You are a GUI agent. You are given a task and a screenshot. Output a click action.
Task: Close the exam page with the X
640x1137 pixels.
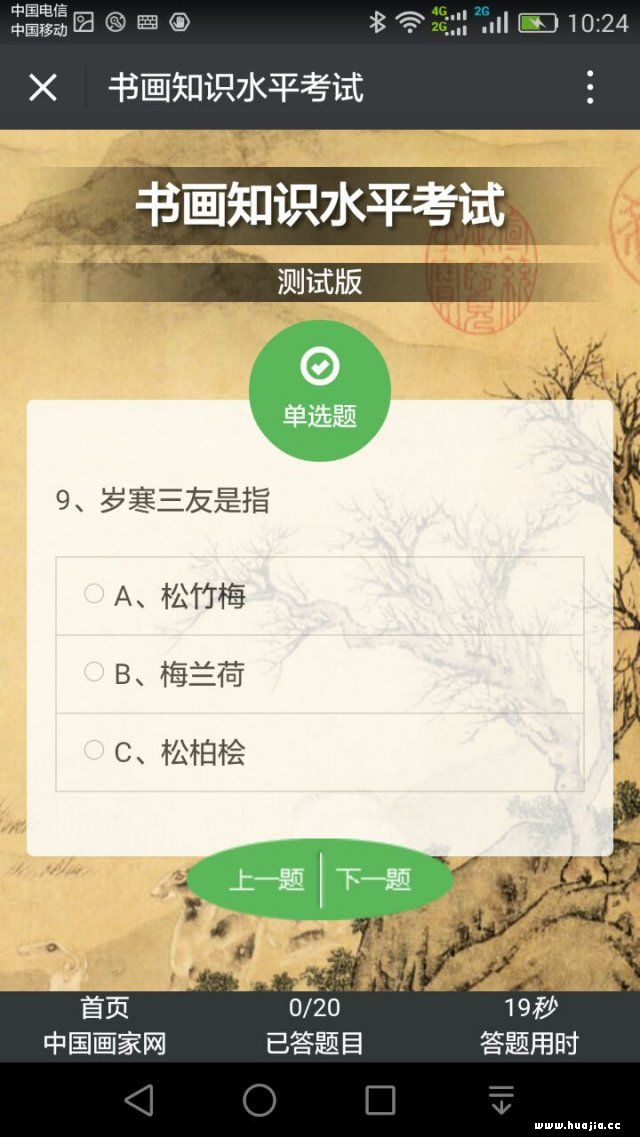(43, 88)
